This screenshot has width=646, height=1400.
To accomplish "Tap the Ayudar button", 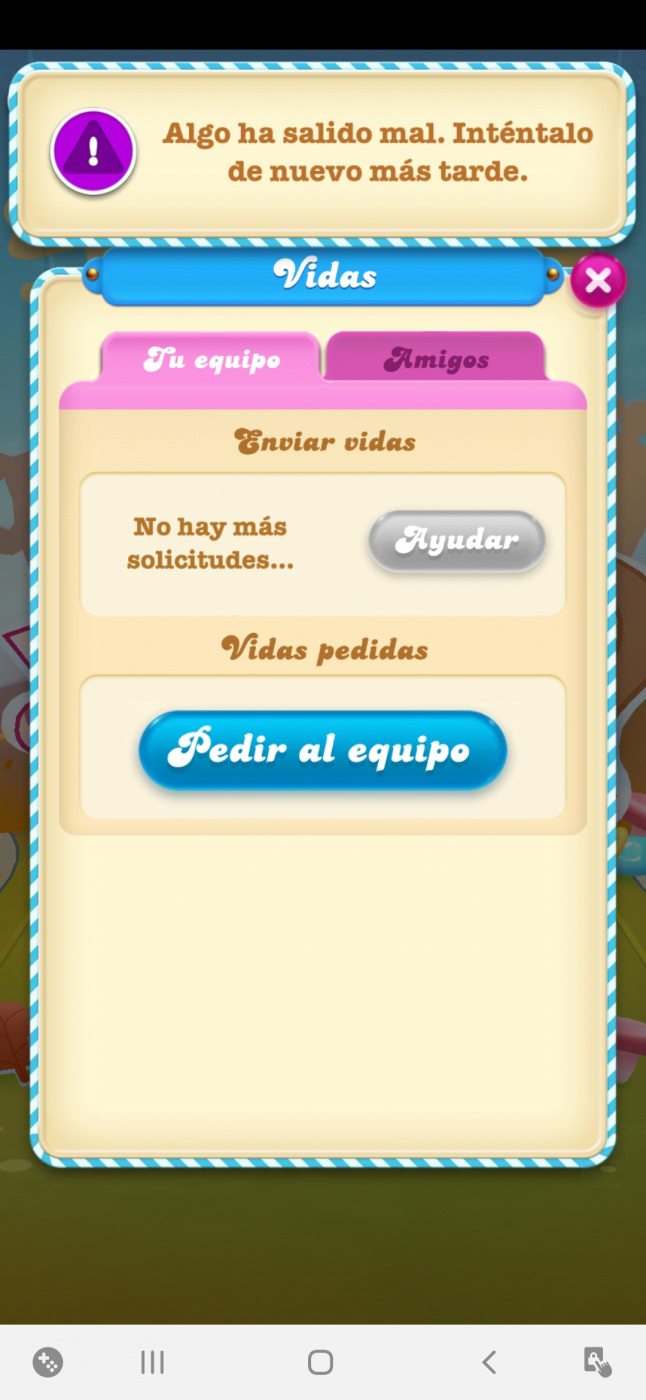I will click(x=457, y=541).
